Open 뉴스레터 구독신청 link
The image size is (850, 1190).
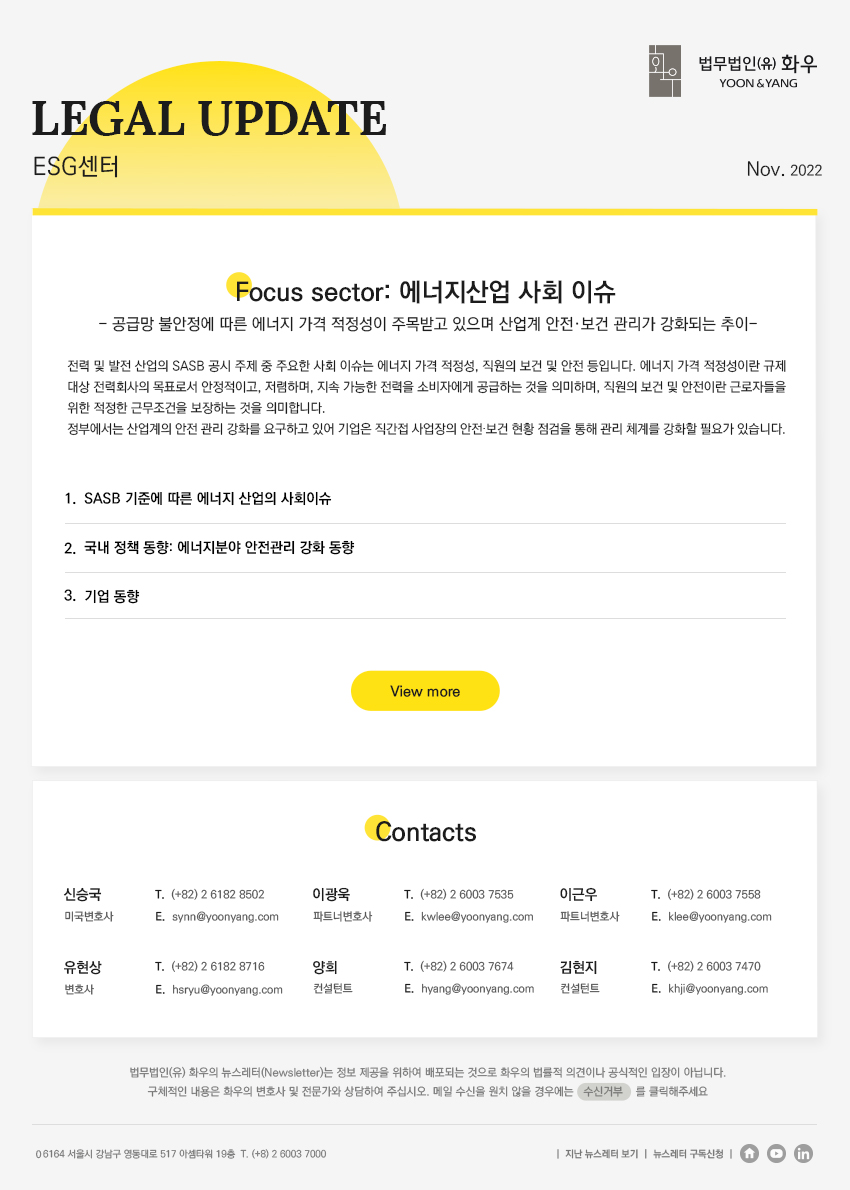[688, 1154]
